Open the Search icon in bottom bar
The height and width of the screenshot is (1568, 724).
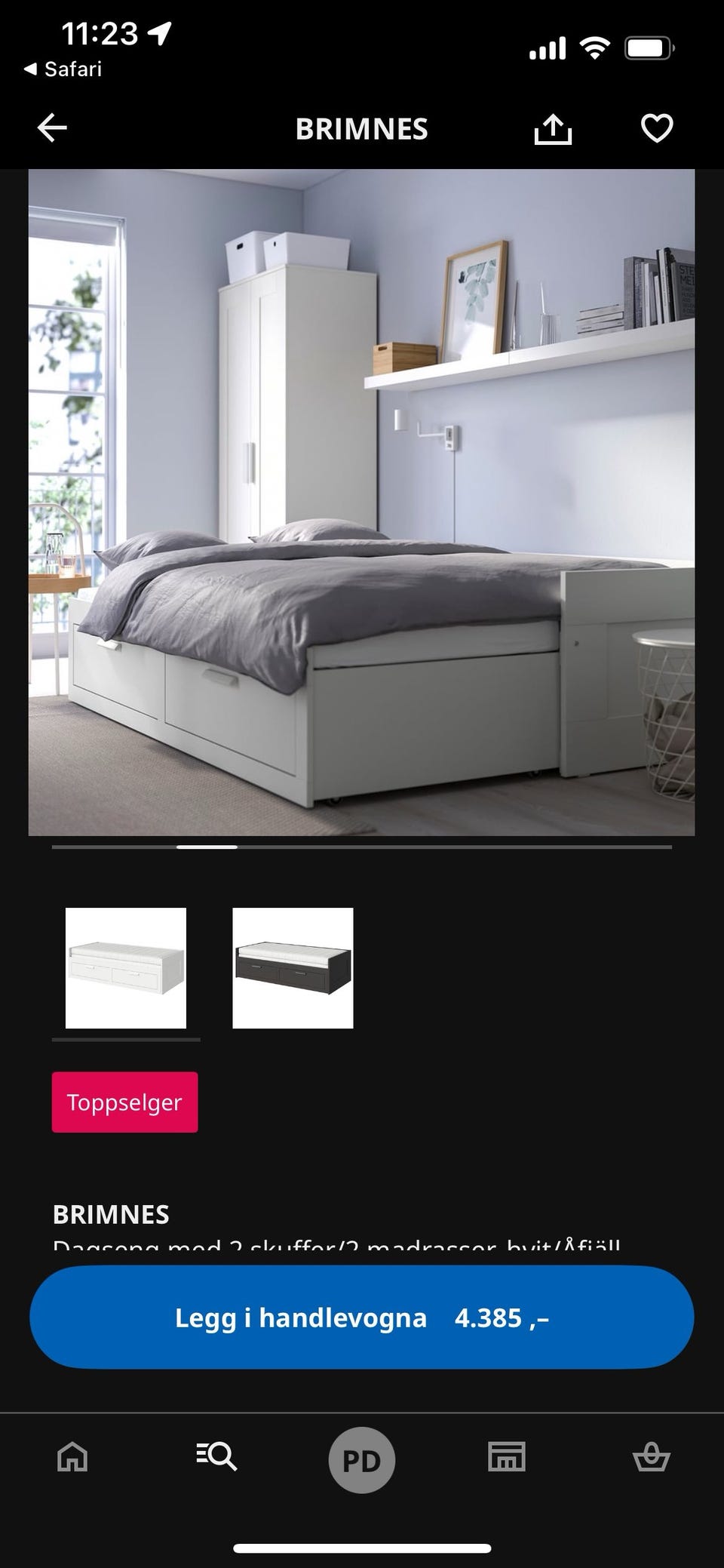pos(216,1459)
